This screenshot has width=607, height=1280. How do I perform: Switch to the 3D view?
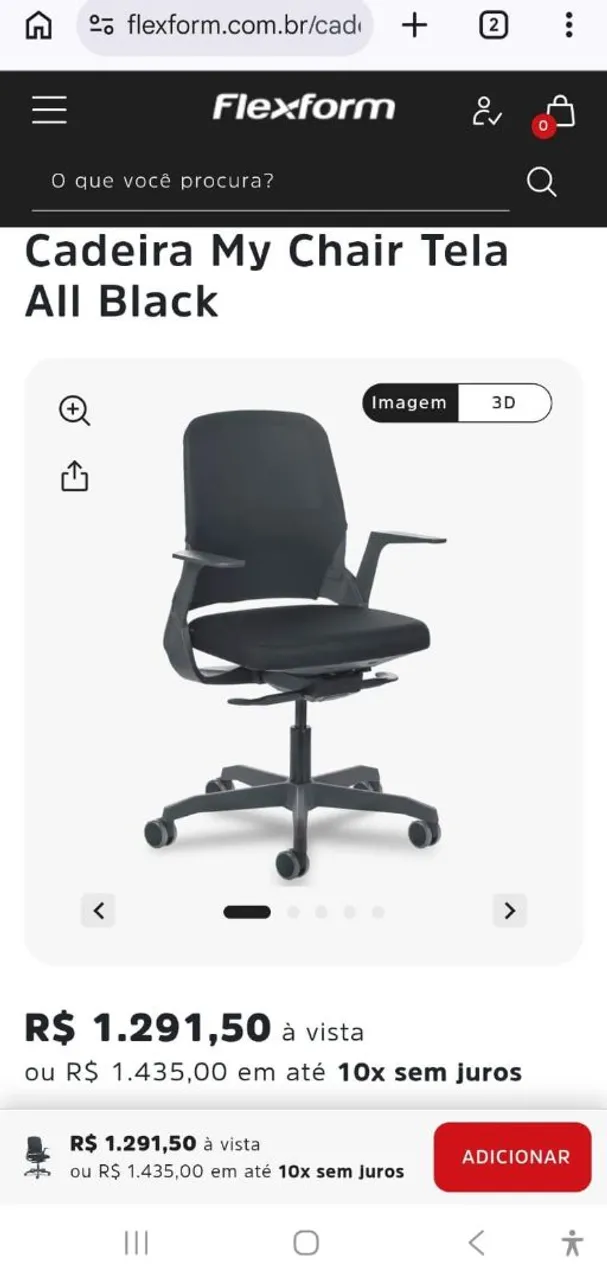[x=504, y=403]
